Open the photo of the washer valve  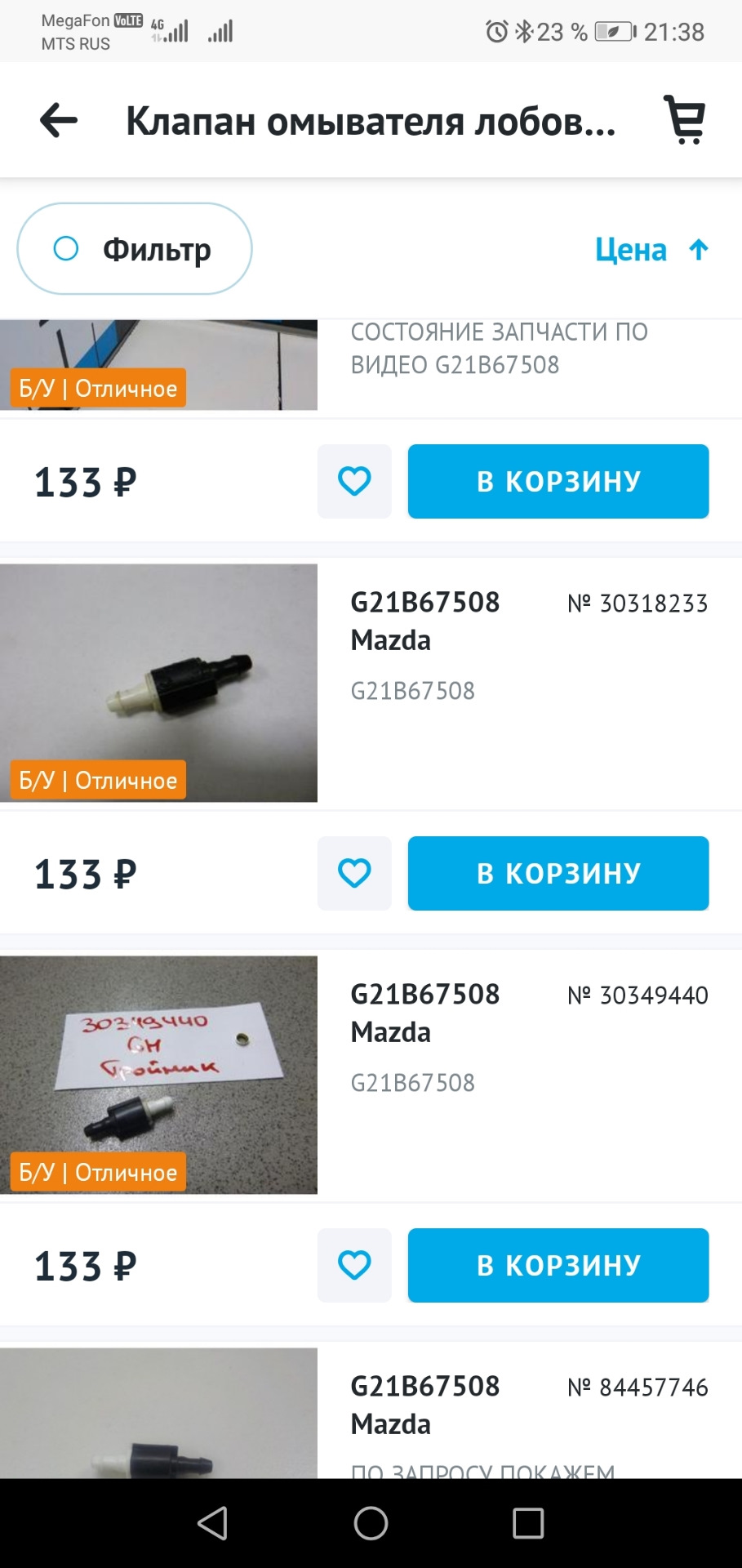(159, 679)
